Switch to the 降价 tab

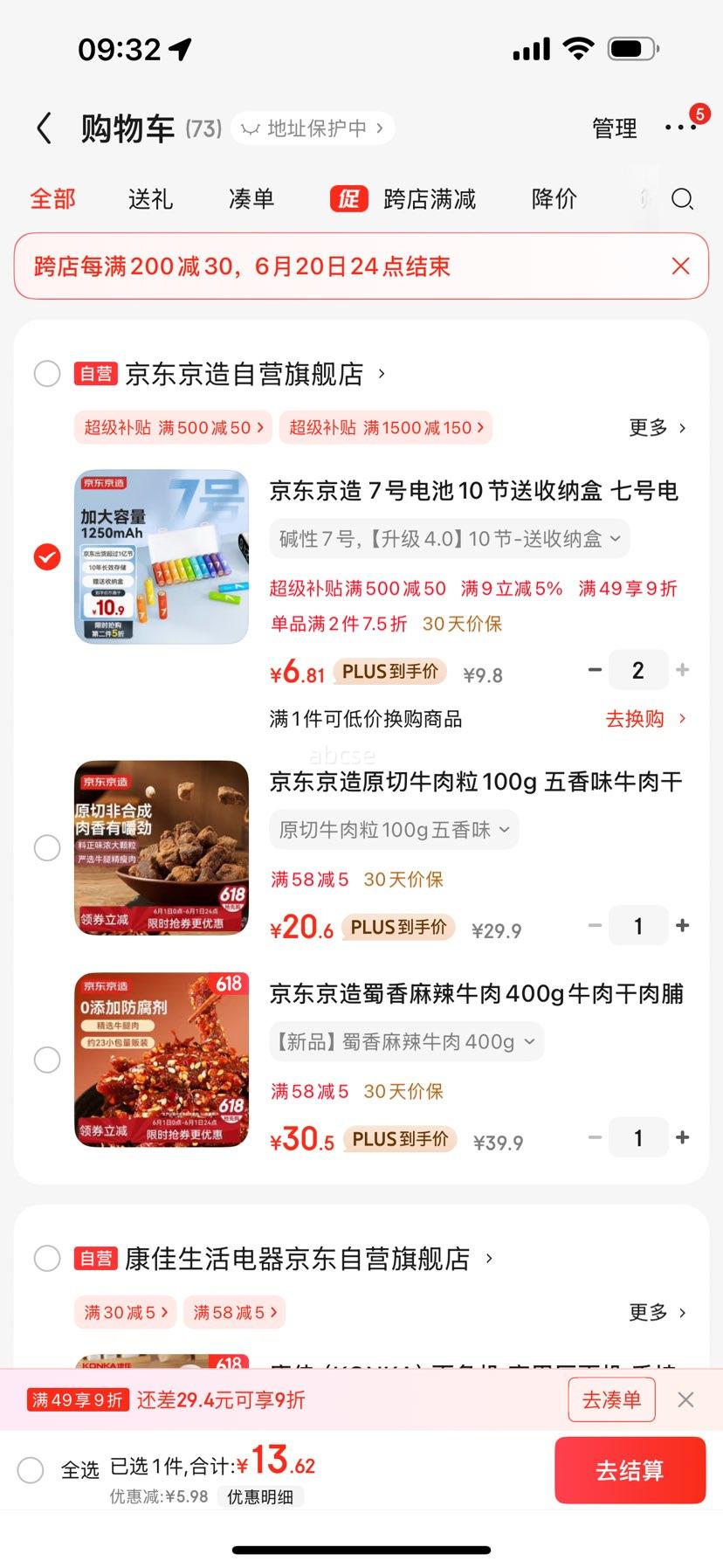(554, 199)
